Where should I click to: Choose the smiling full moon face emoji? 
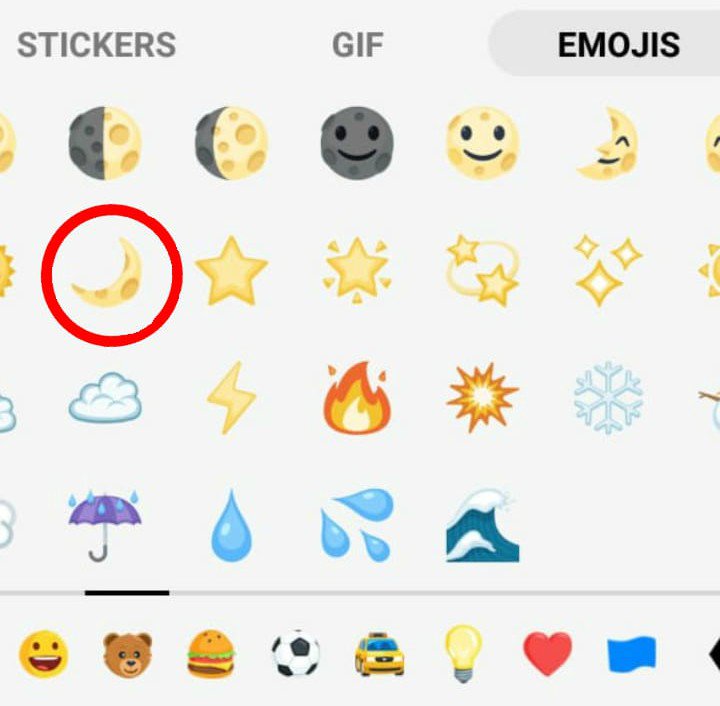[x=482, y=143]
